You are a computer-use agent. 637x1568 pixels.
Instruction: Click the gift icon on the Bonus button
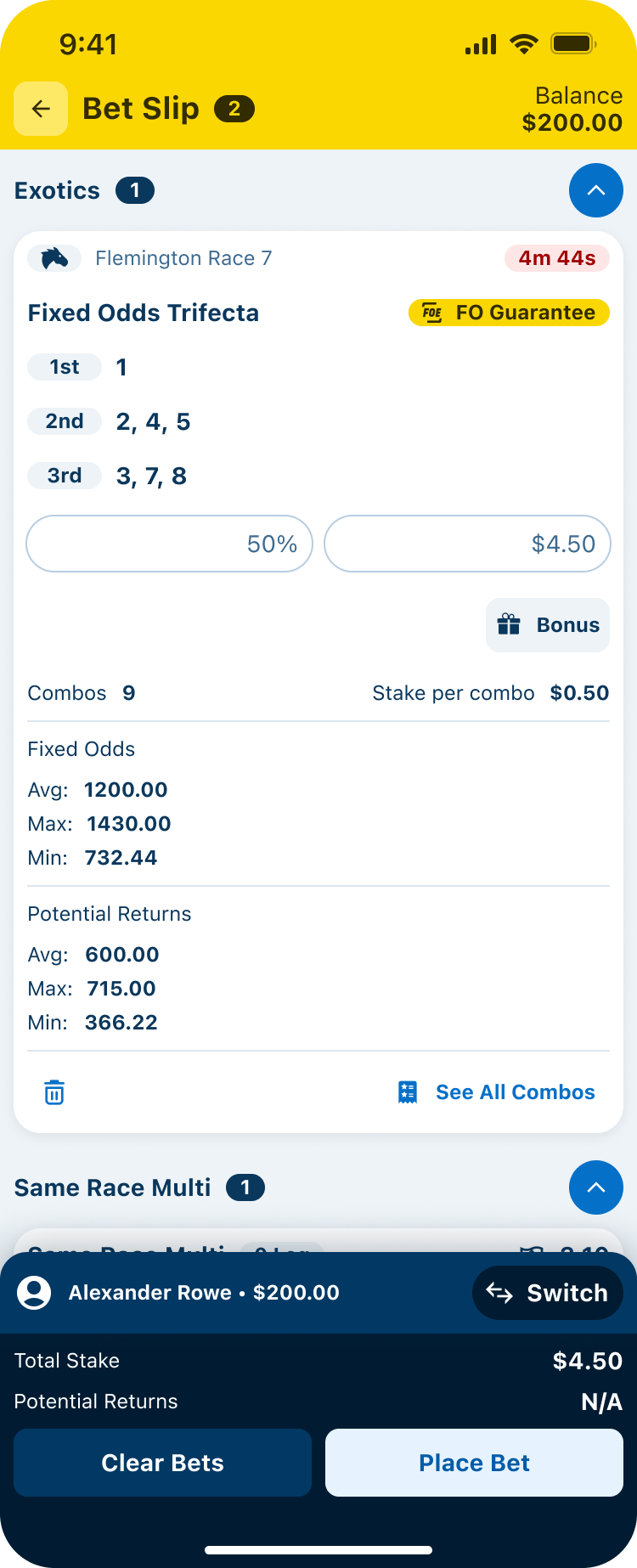coord(508,624)
